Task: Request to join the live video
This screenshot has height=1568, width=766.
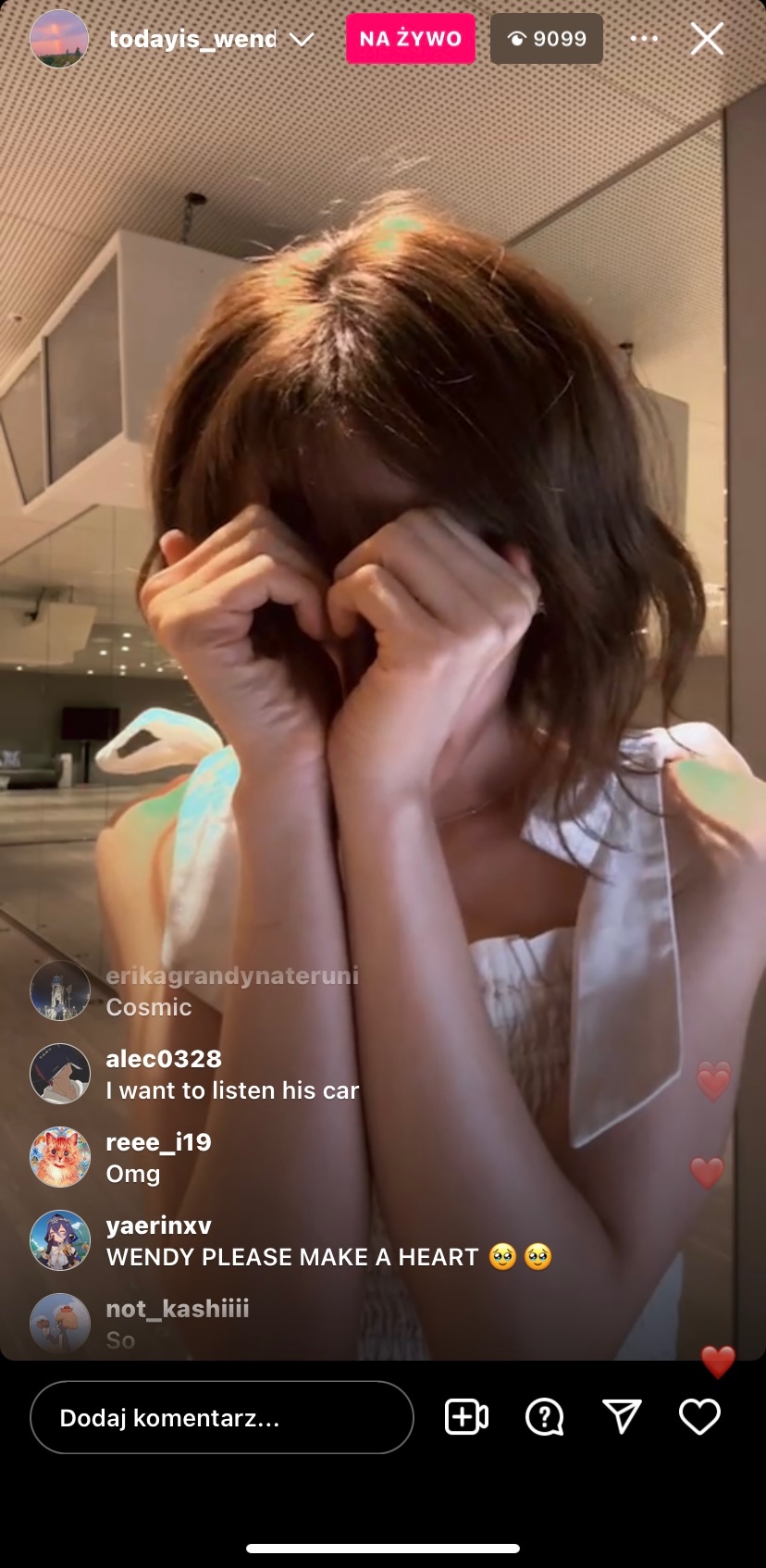Action: coord(466,1417)
